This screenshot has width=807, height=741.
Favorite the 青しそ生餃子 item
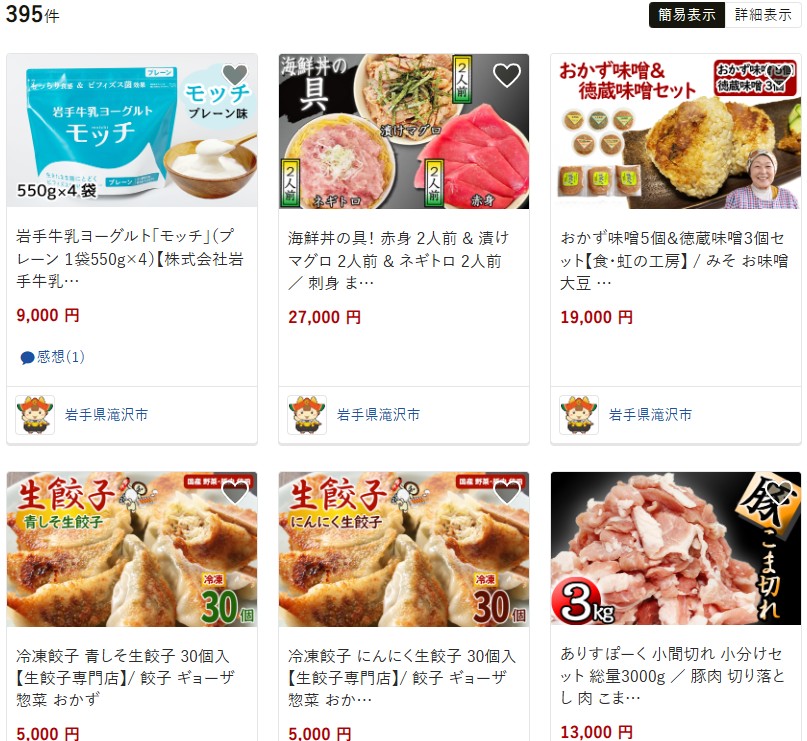tap(235, 493)
